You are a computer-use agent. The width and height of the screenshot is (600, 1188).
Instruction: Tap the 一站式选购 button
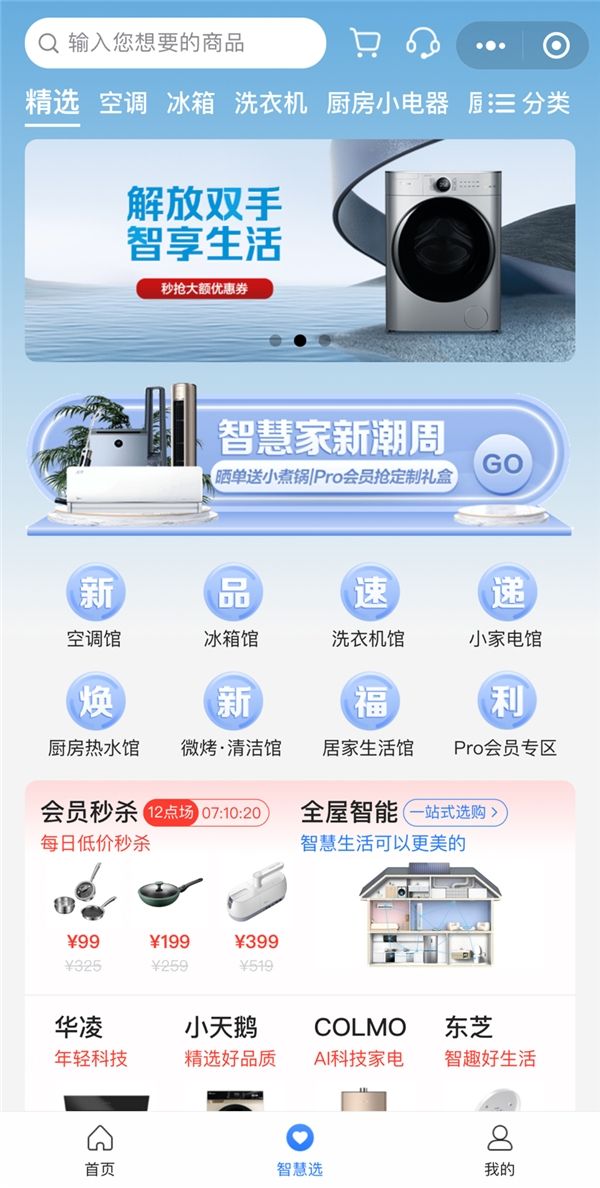pyautogui.click(x=455, y=812)
